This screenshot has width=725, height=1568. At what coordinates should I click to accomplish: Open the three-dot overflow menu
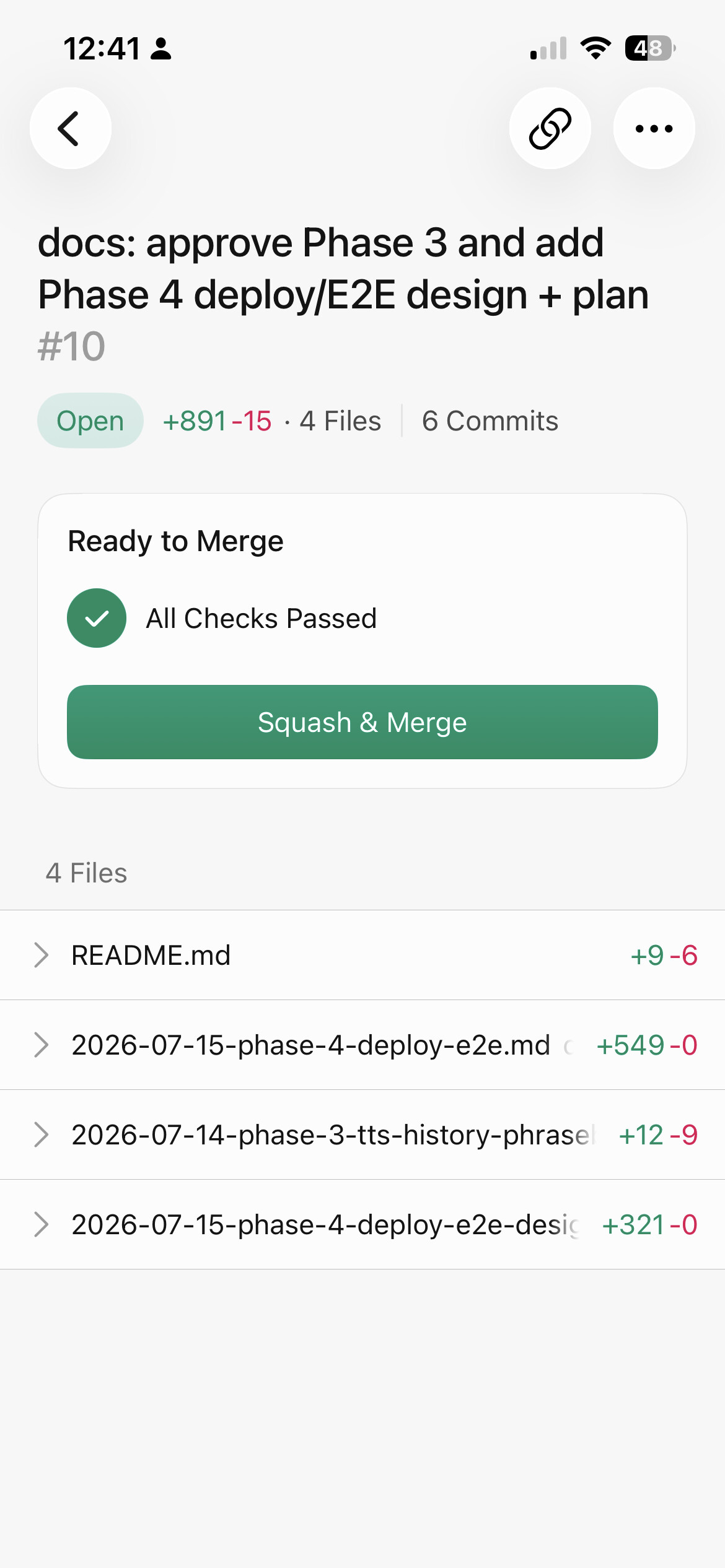(x=654, y=128)
